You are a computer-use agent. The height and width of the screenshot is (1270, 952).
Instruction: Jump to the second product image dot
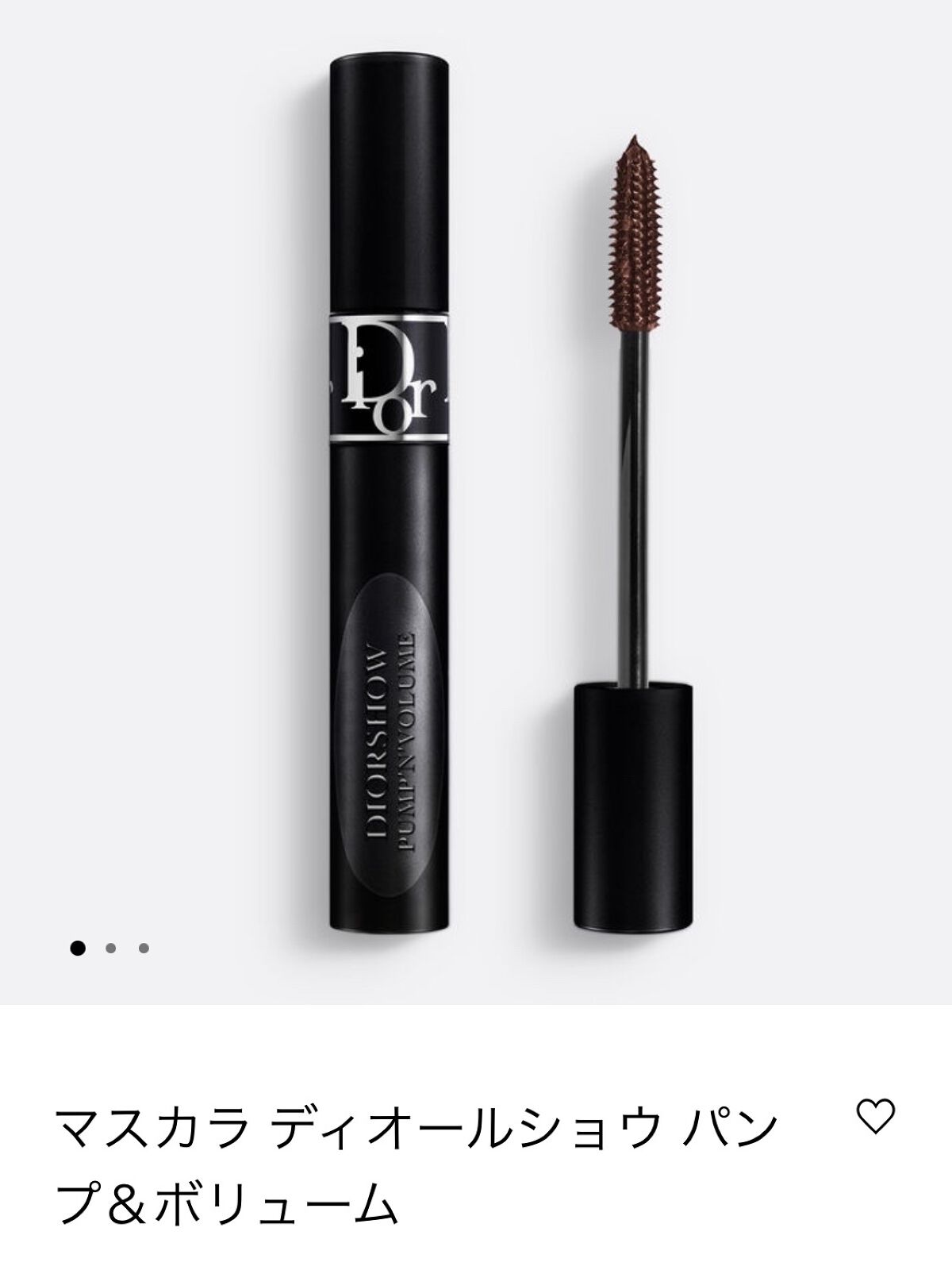tap(111, 948)
